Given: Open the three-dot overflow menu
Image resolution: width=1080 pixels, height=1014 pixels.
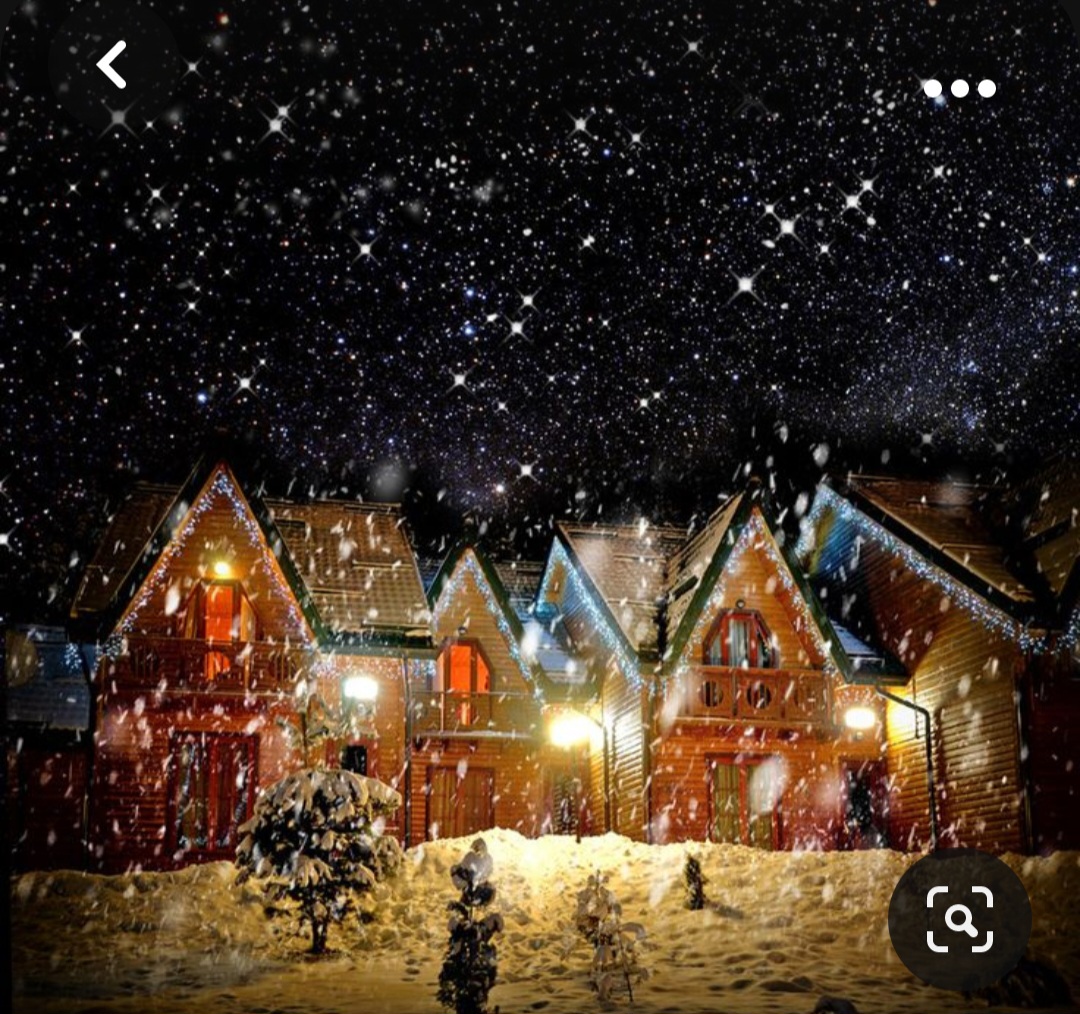Looking at the screenshot, I should click(959, 89).
